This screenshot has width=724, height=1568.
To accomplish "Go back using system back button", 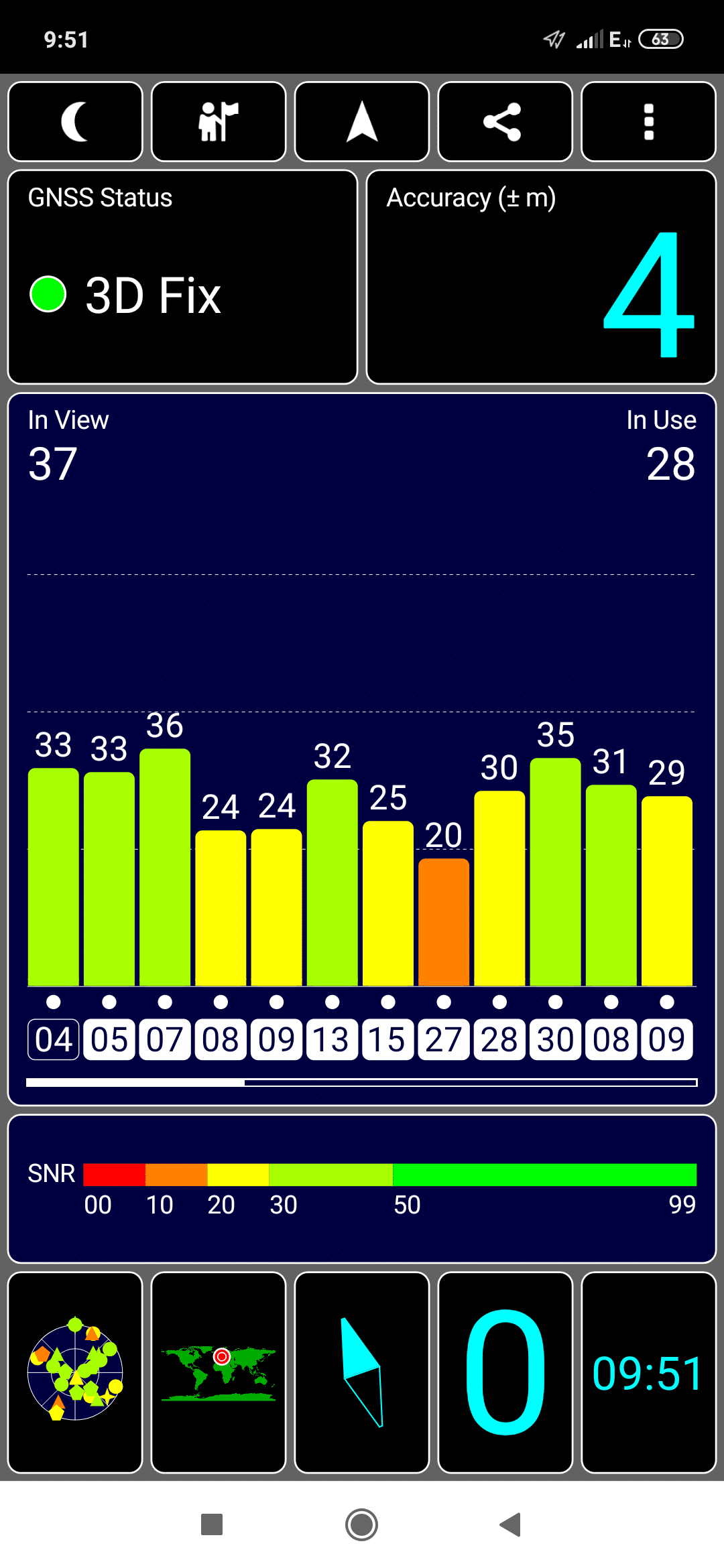I will coord(511,1524).
